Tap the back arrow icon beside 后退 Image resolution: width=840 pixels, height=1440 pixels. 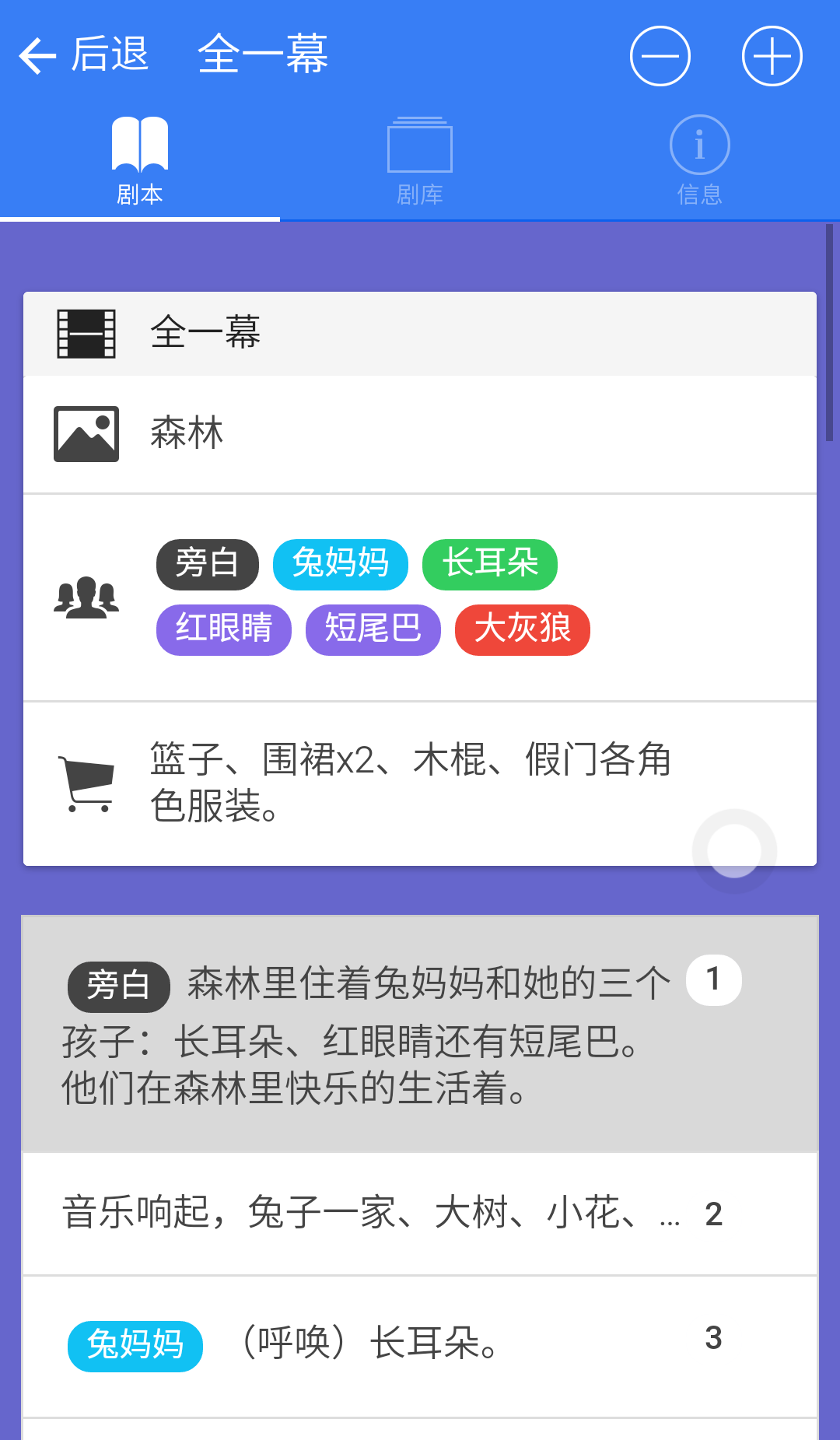36,55
